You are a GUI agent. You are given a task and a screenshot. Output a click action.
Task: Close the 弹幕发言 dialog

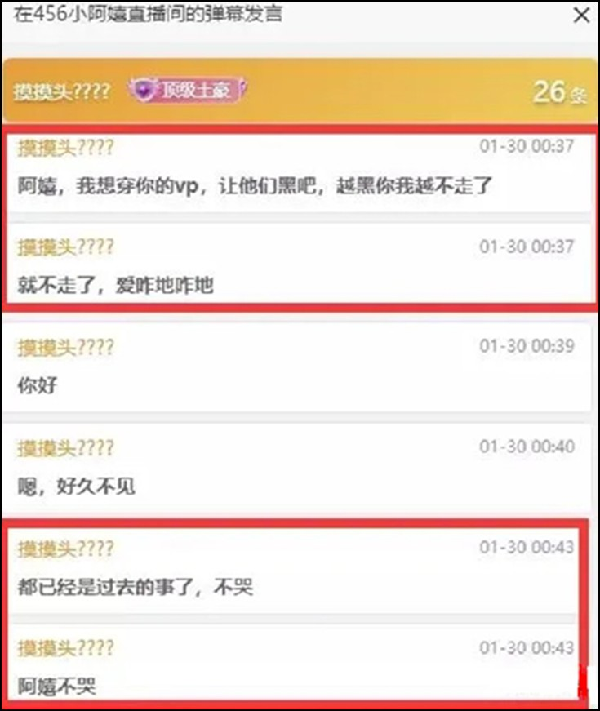581,15
